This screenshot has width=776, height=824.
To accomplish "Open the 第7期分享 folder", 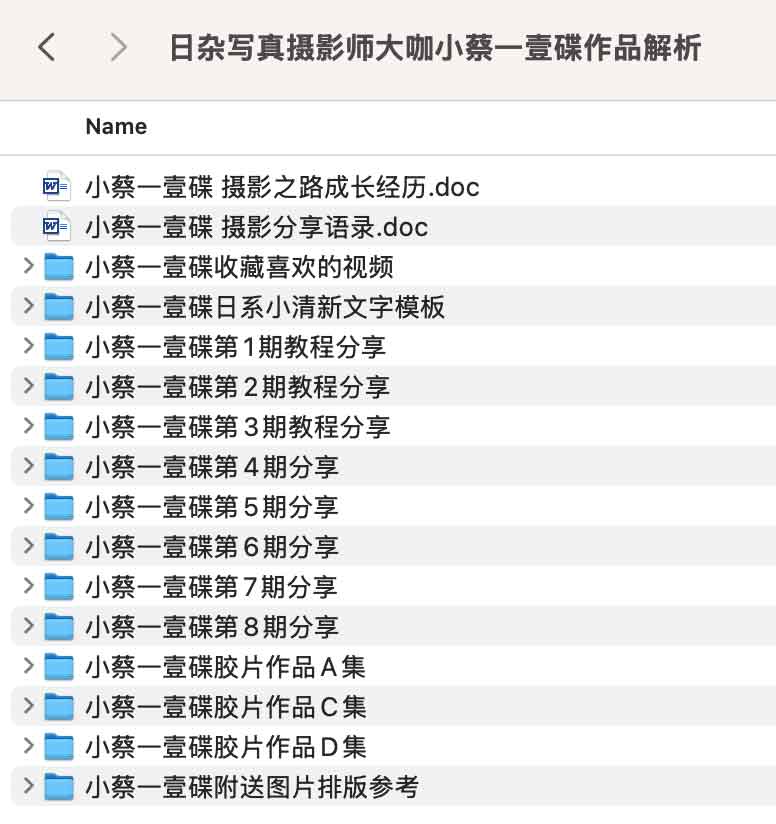I will tap(211, 587).
